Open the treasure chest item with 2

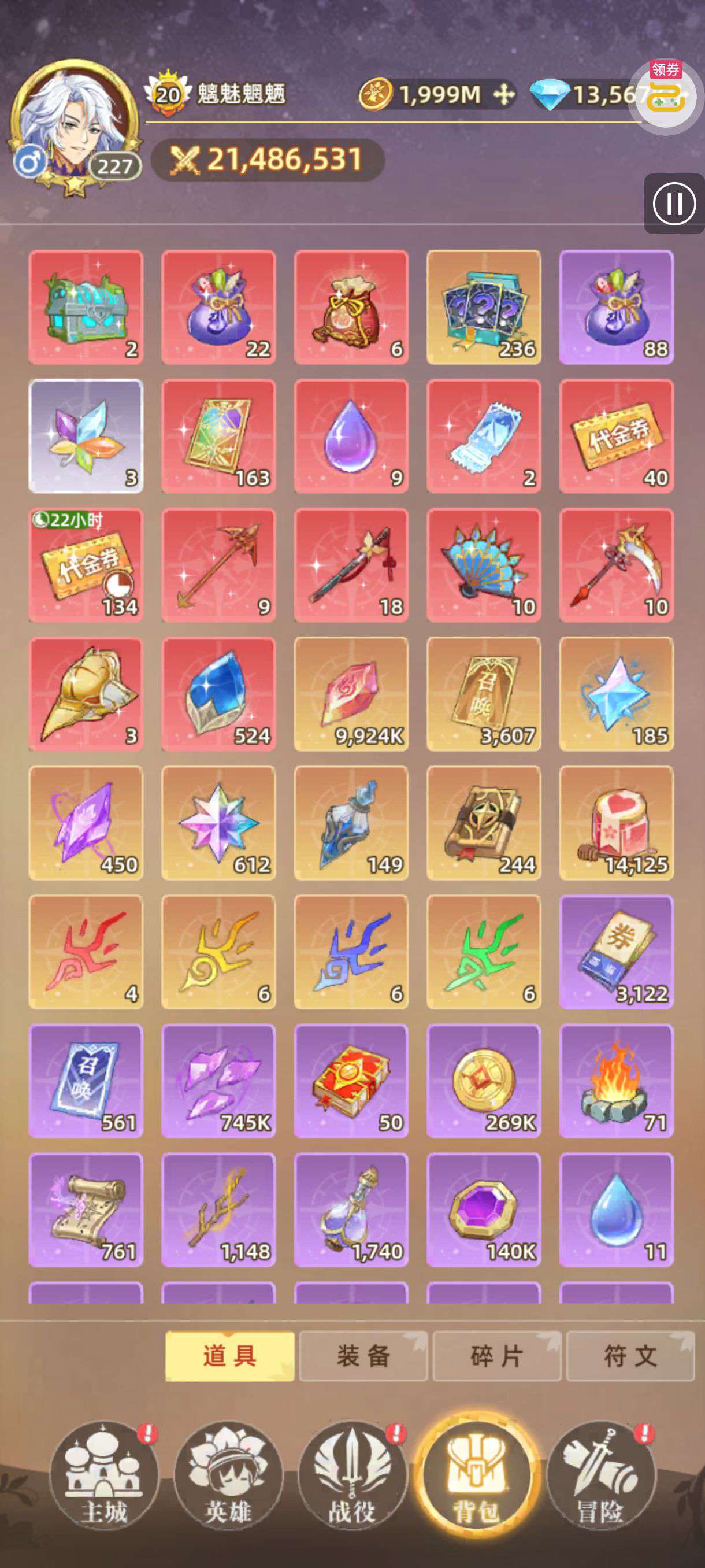86,308
